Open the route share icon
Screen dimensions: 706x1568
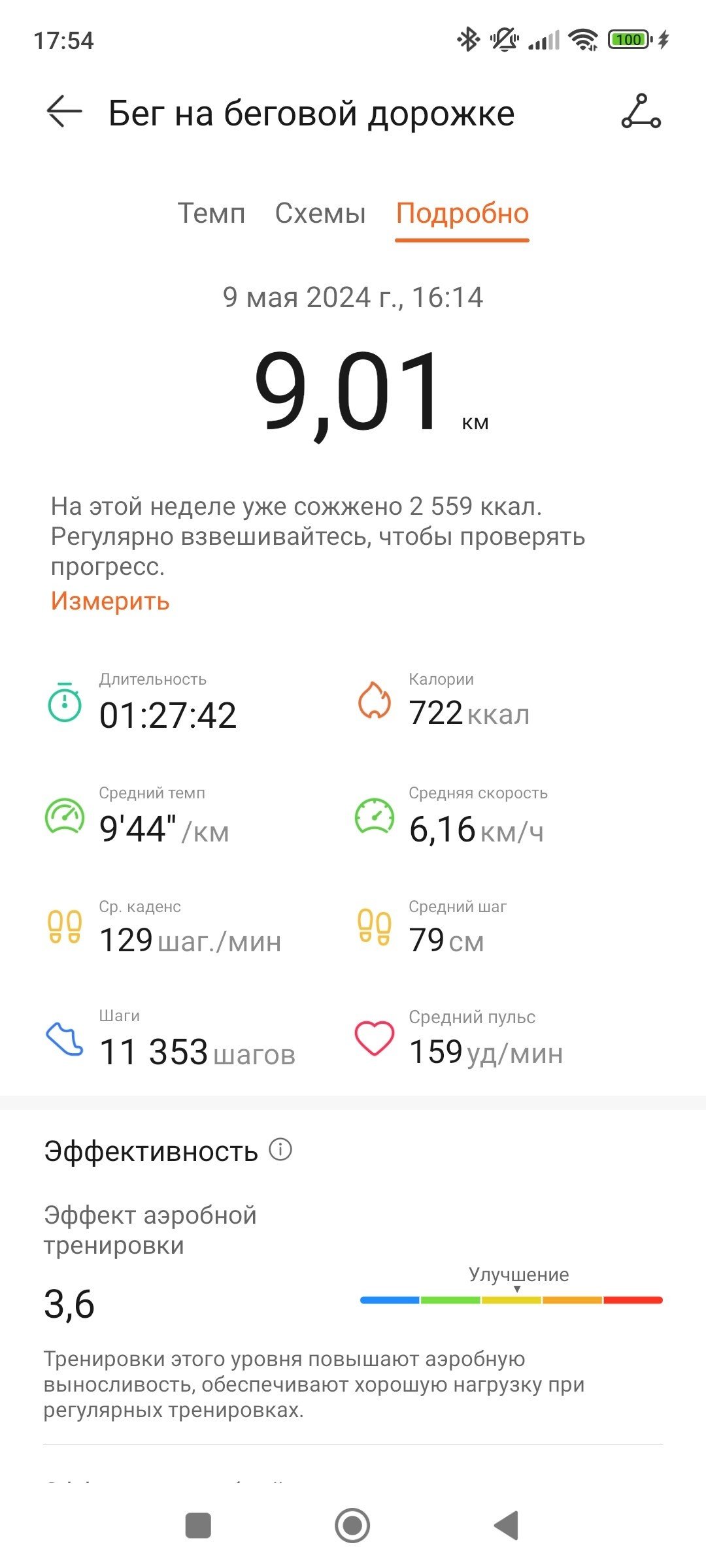tap(641, 112)
